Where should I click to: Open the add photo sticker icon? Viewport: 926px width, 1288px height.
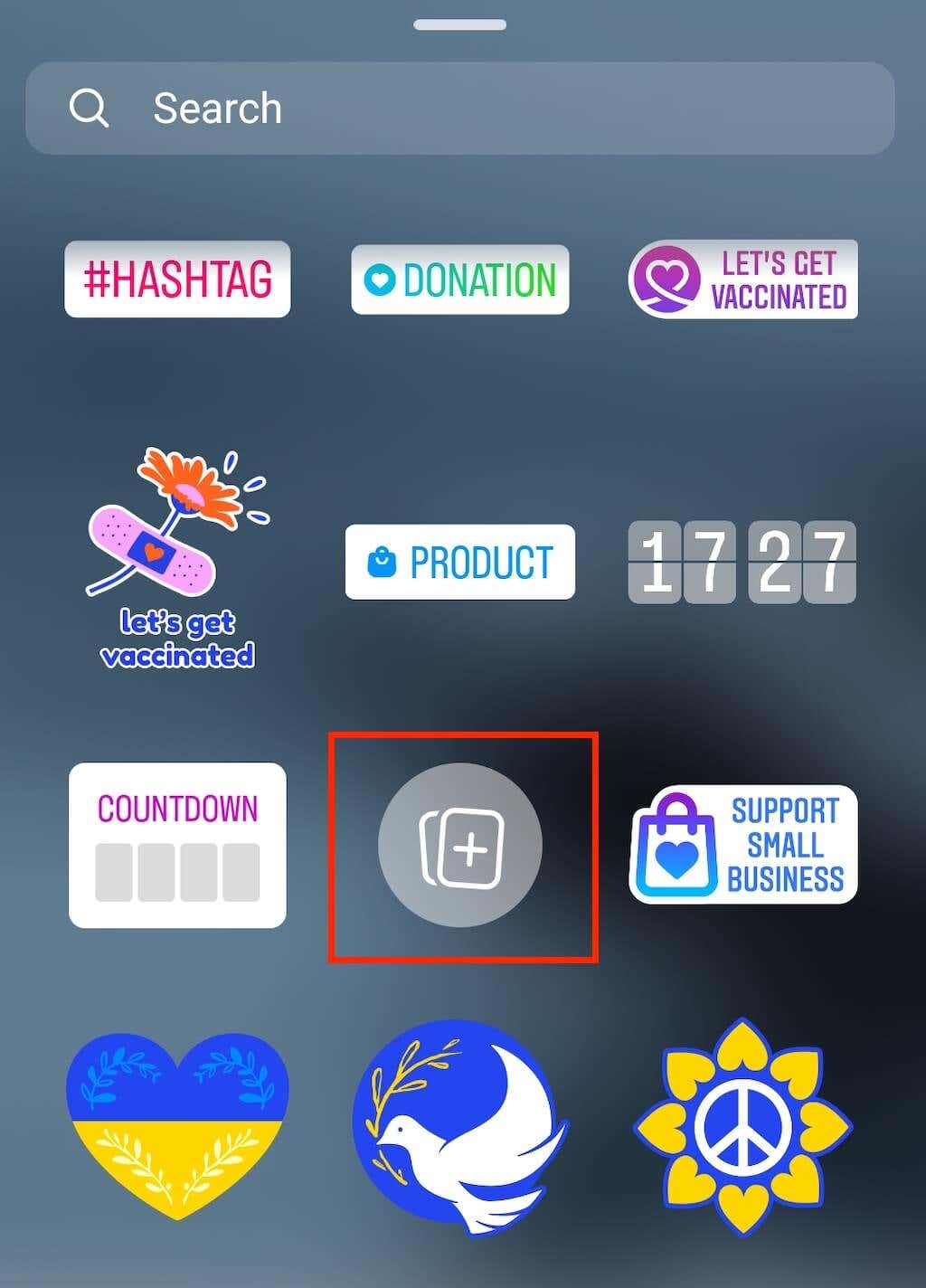[x=460, y=846]
